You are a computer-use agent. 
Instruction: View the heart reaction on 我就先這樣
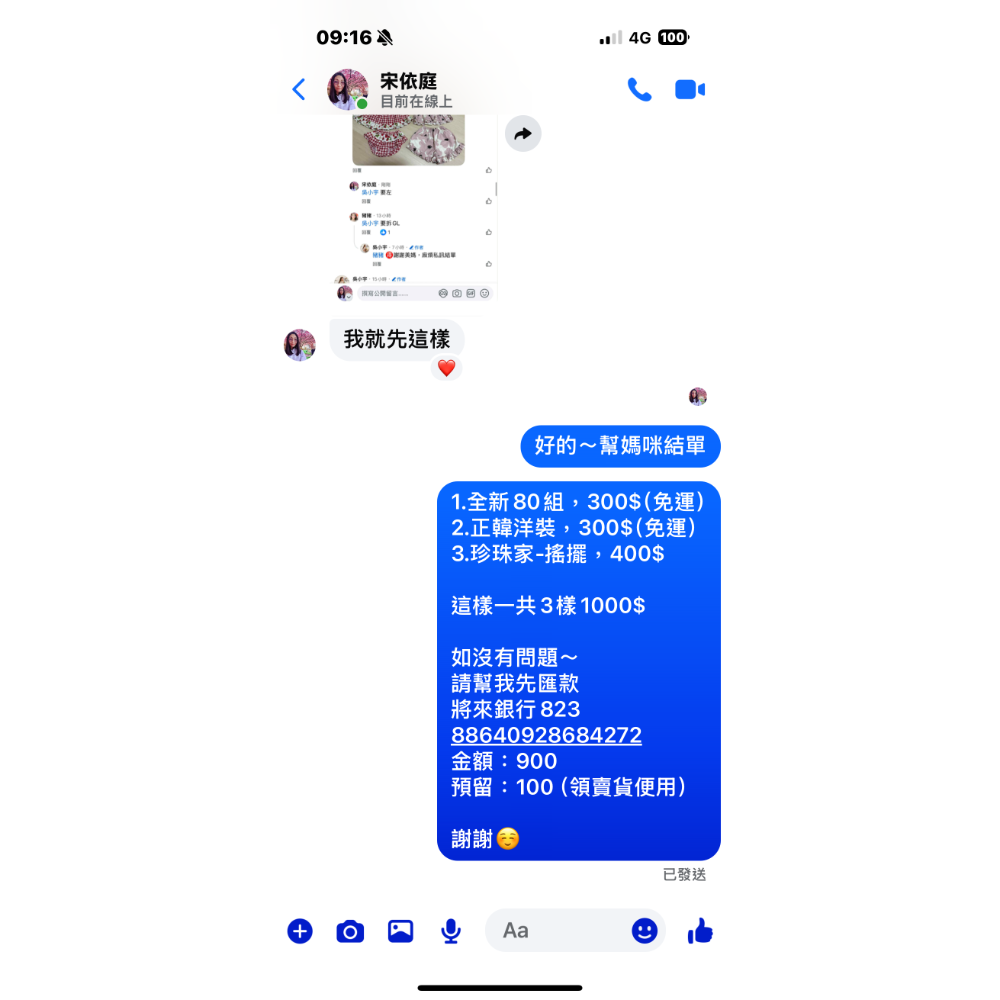[x=446, y=368]
